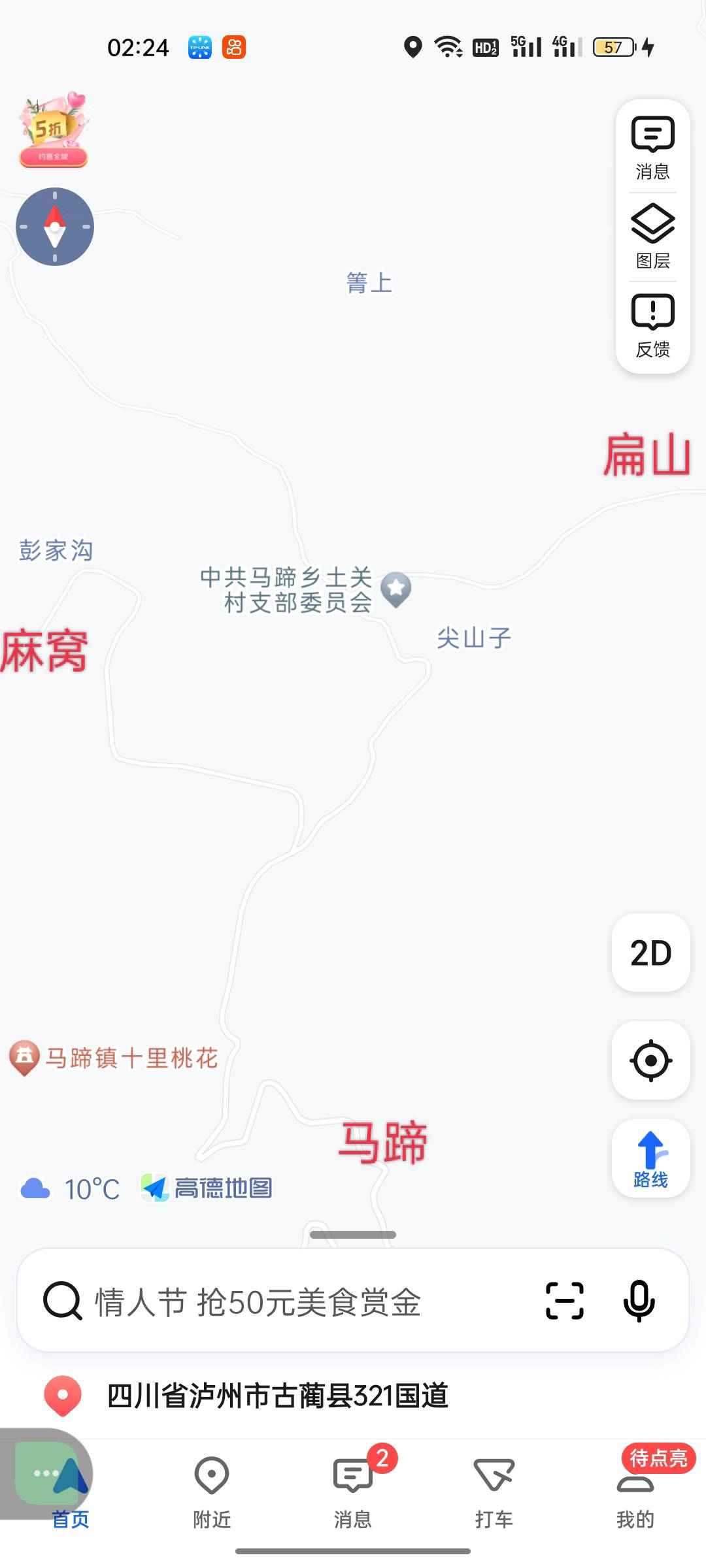Tap the compass to reset map orientation
The image size is (706, 1568).
coord(55,227)
